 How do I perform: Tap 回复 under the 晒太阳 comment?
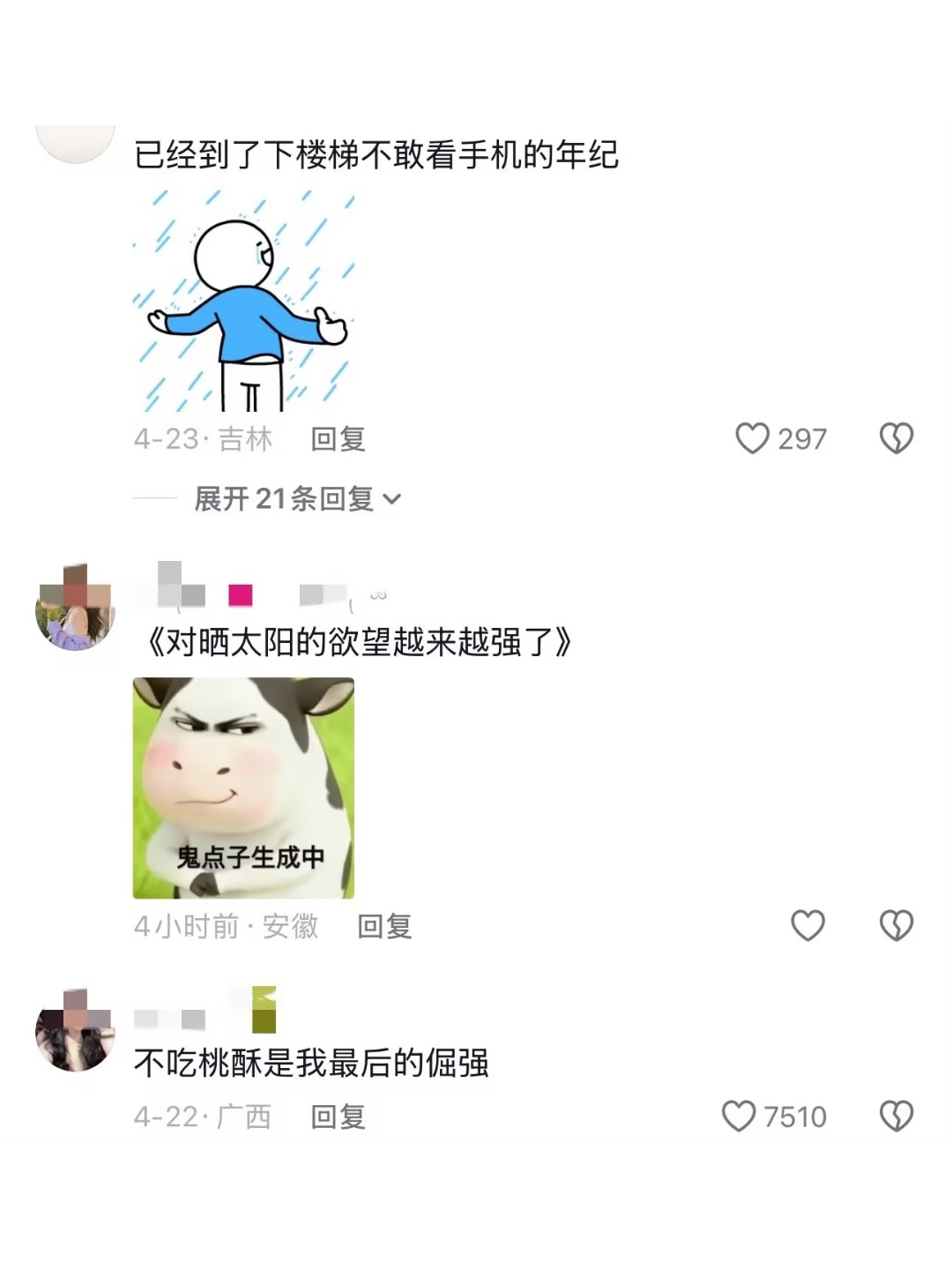384,926
